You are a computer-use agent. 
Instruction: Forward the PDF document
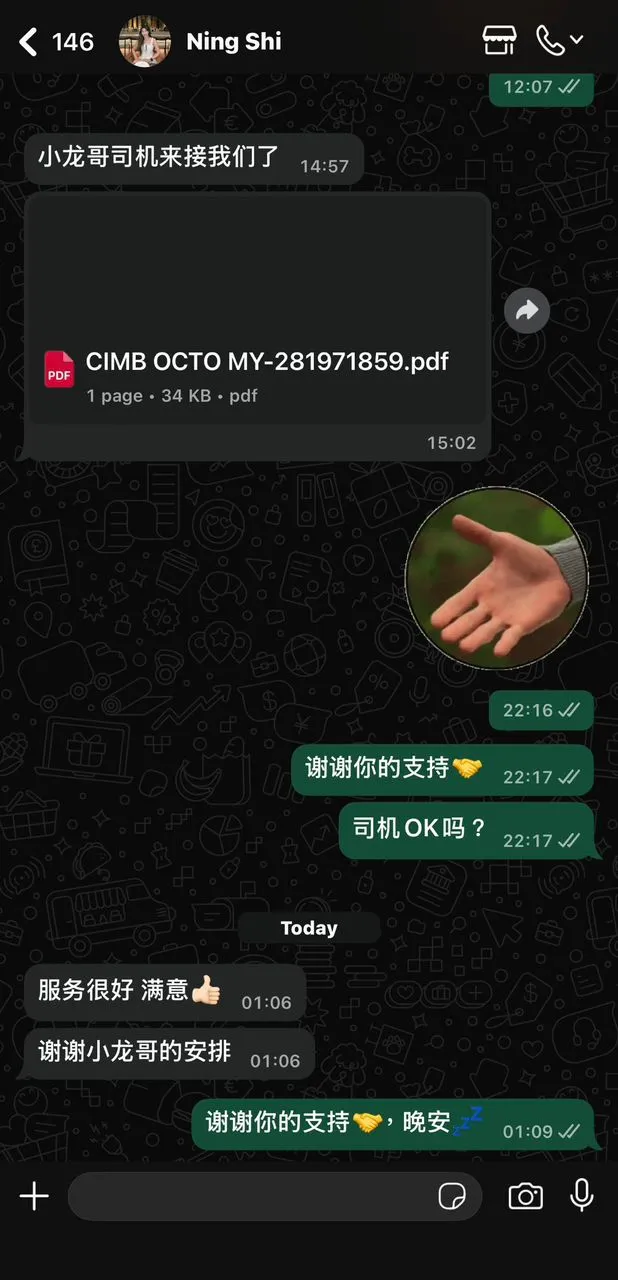[526, 311]
